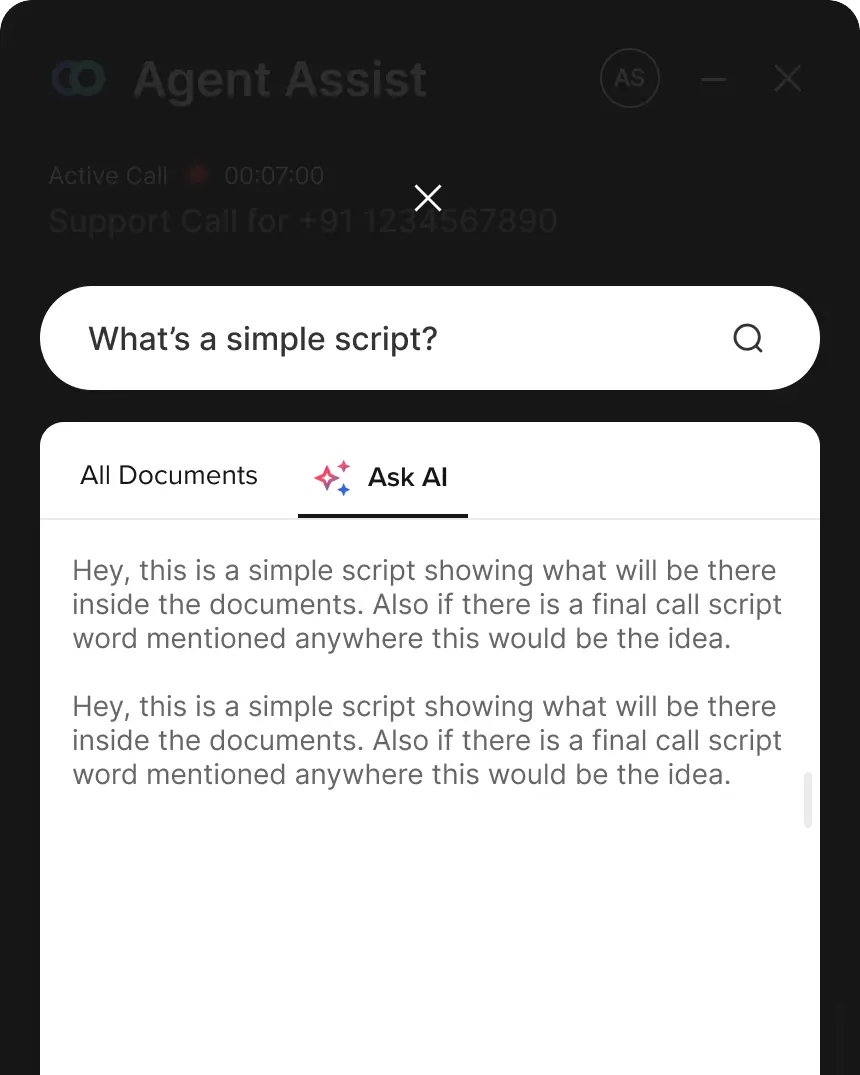Click the call timer 00:07:00
Viewport: 860px width, 1075px height.
click(274, 175)
